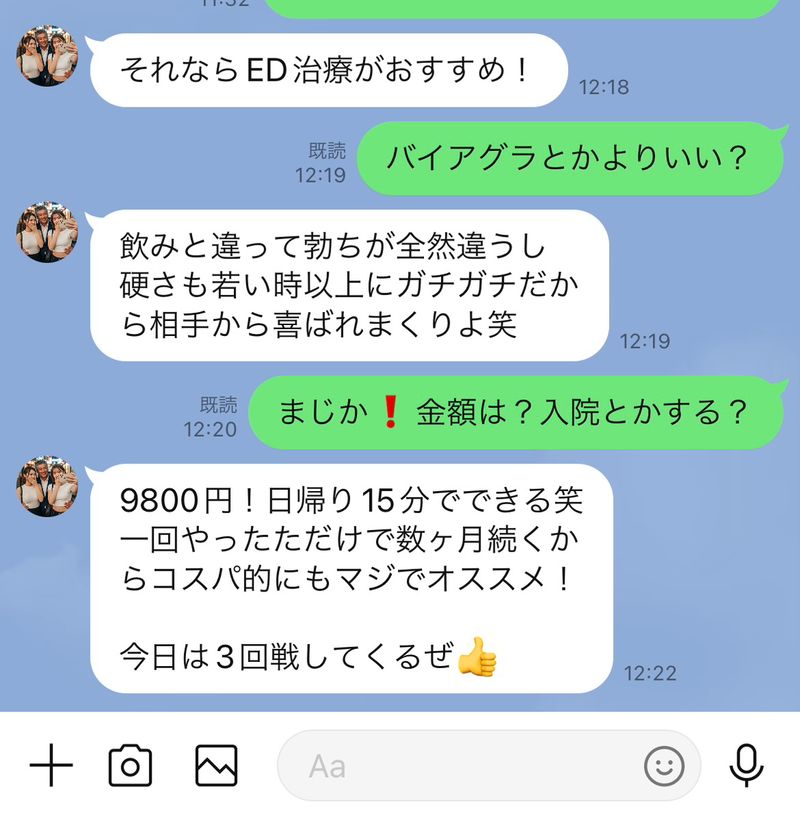The width and height of the screenshot is (800, 823).
Task: Tap the message asking about 金額 and 入院
Action: pos(530,410)
